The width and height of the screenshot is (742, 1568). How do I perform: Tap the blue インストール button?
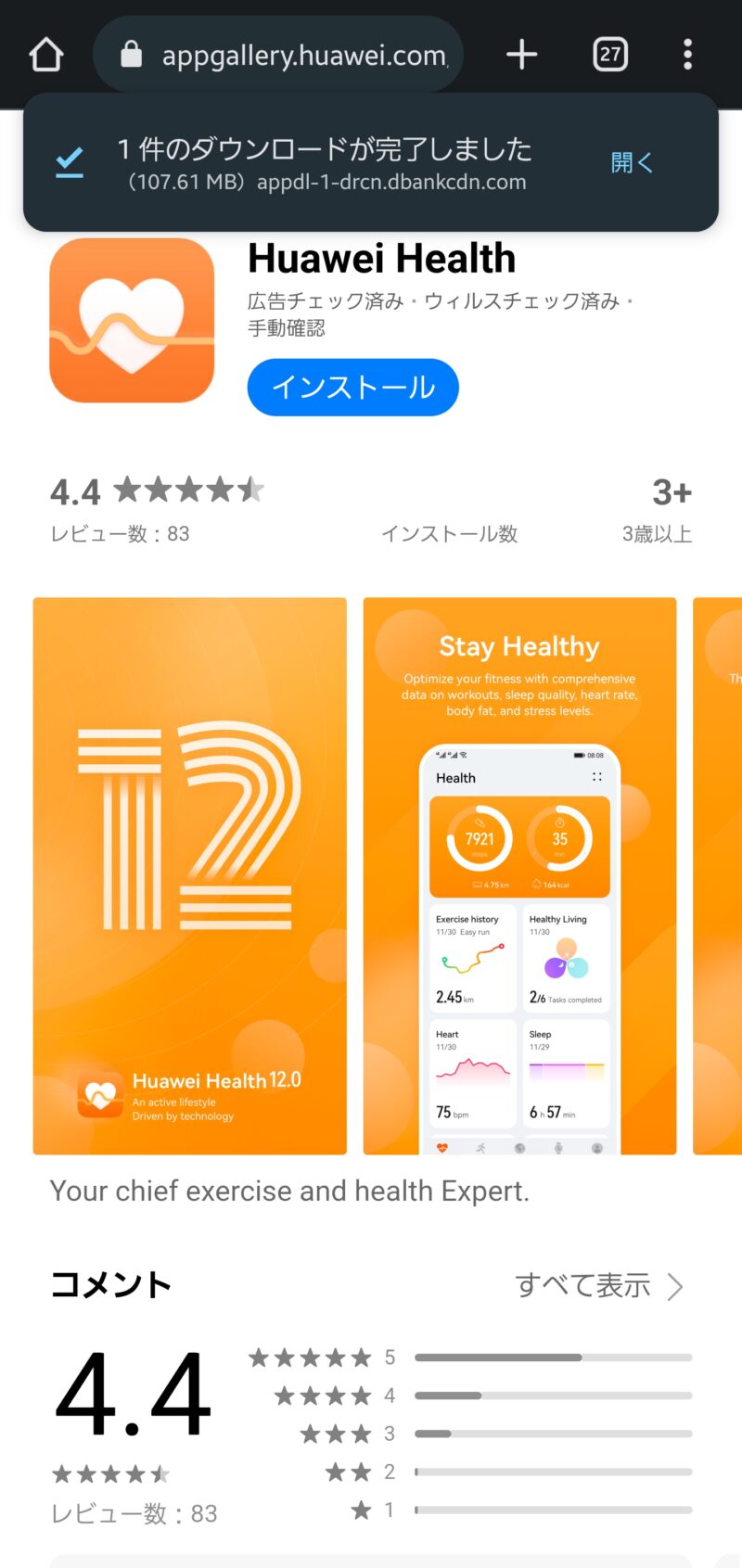pyautogui.click(x=352, y=388)
